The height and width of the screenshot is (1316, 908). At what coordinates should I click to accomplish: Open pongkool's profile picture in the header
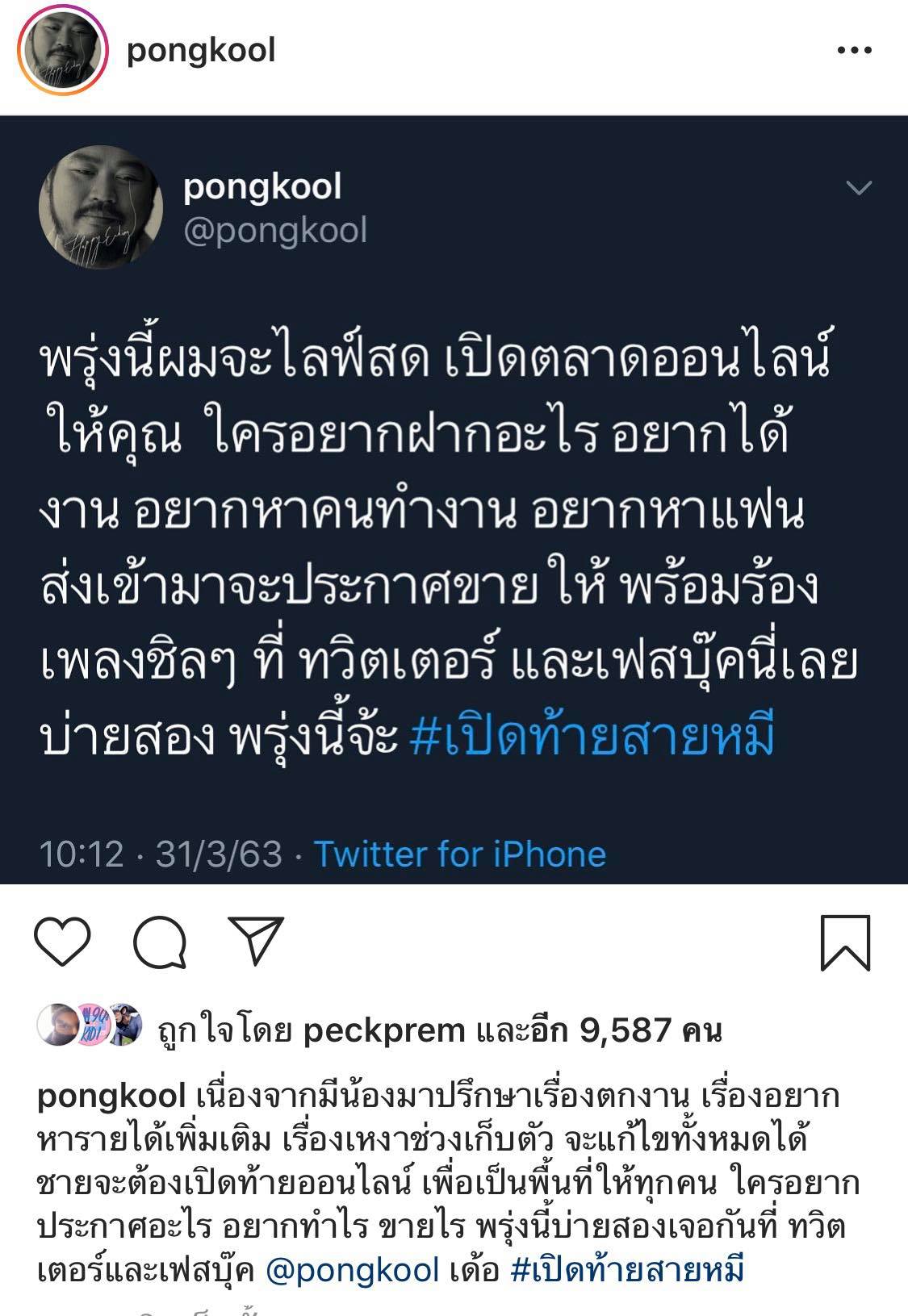63,51
